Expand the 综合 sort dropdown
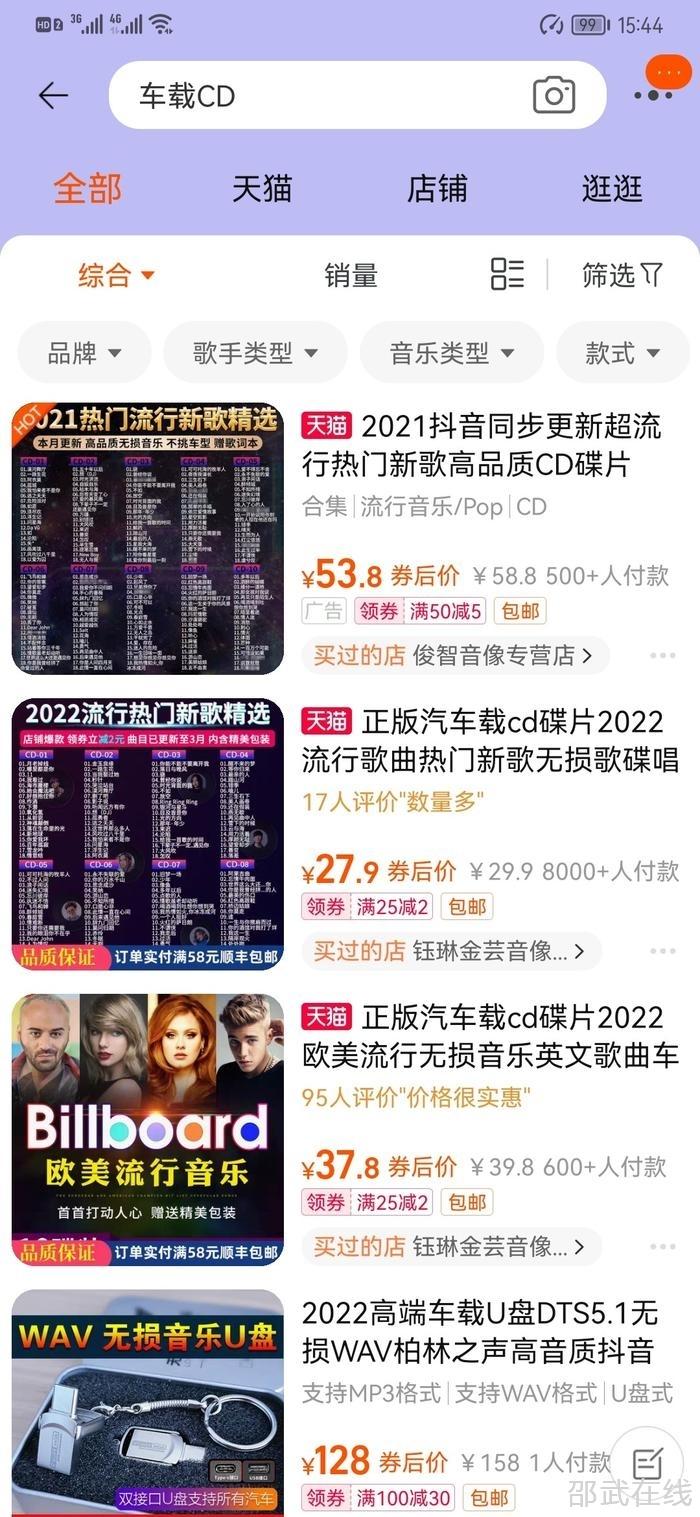700x1517 pixels. [x=116, y=275]
